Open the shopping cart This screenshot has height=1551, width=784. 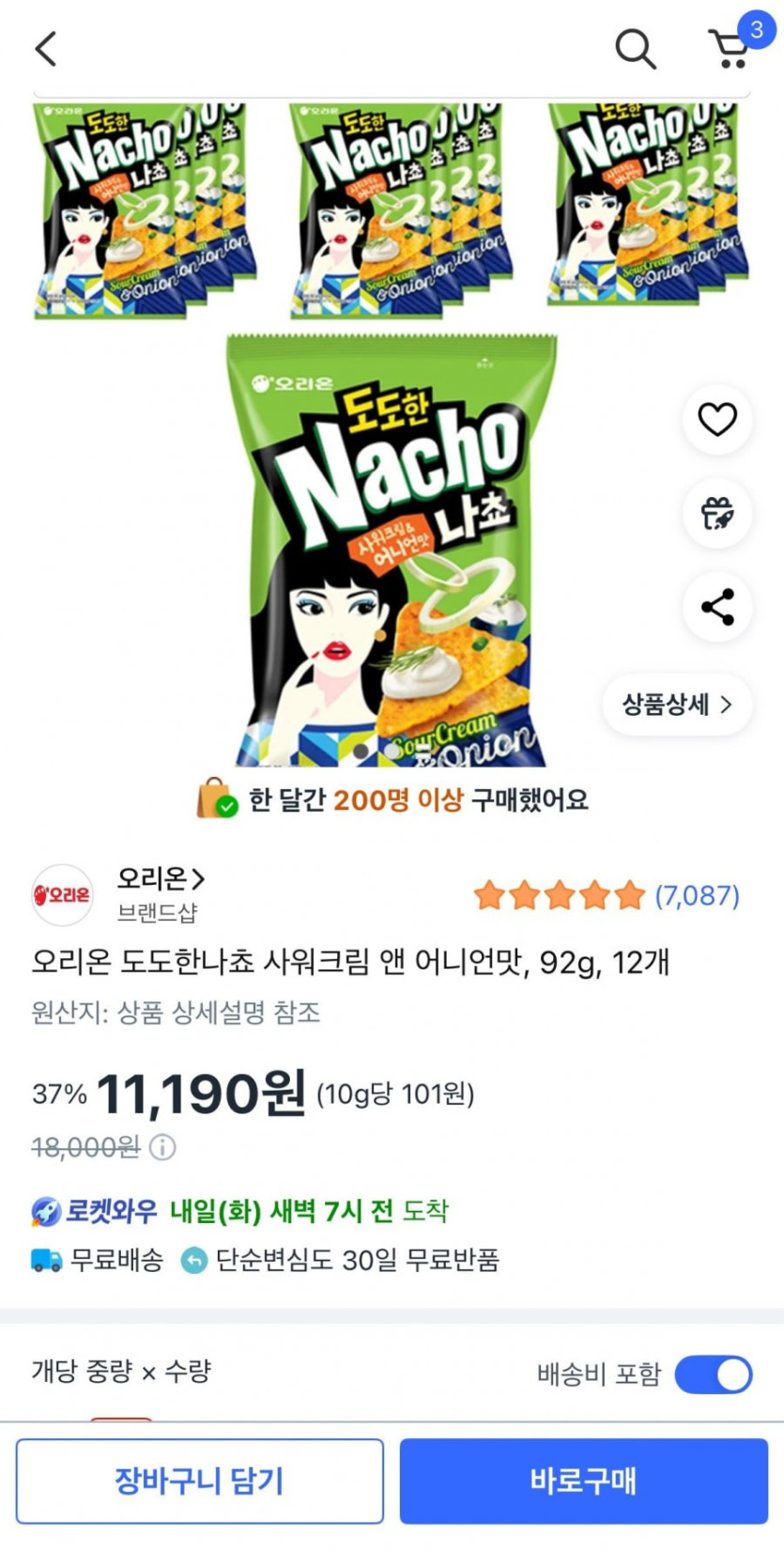730,49
